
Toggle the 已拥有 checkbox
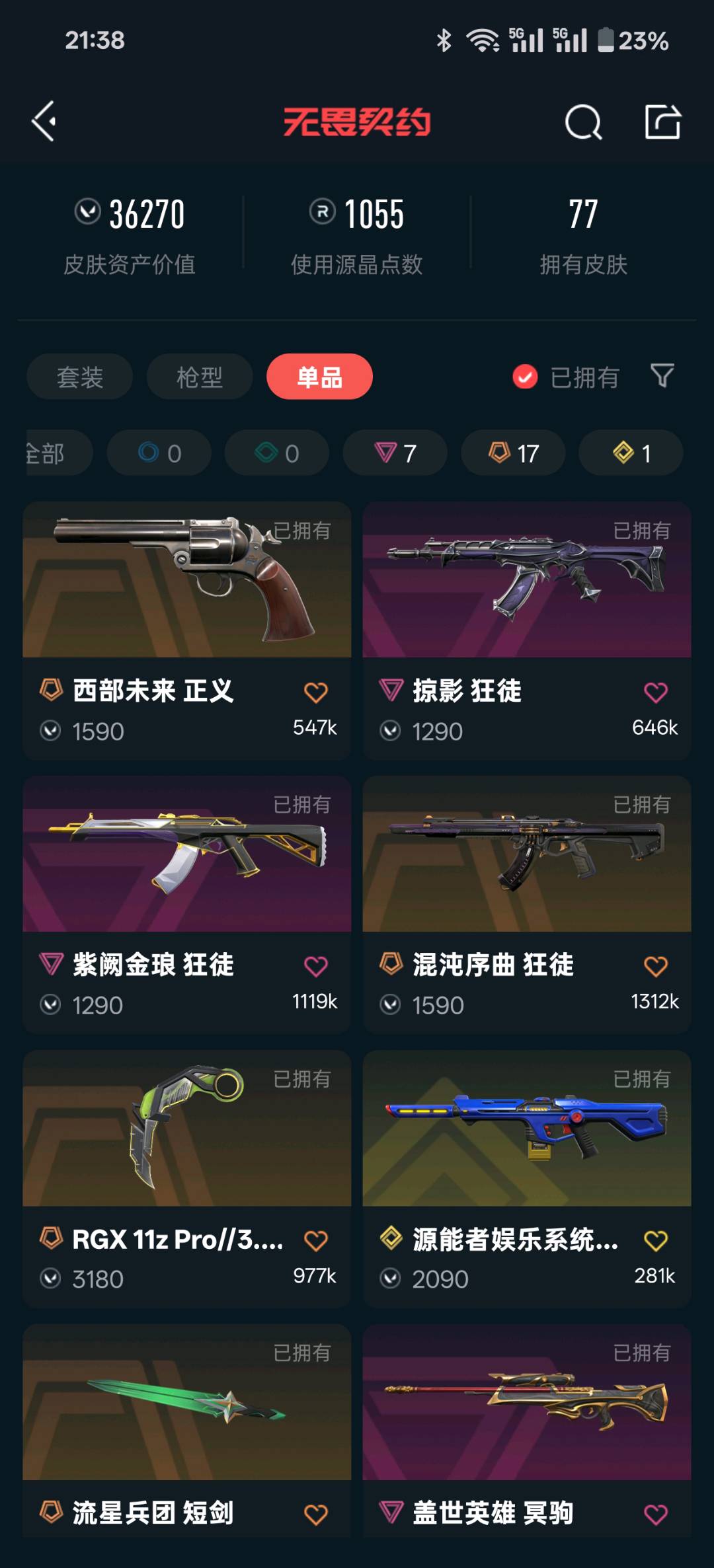565,377
